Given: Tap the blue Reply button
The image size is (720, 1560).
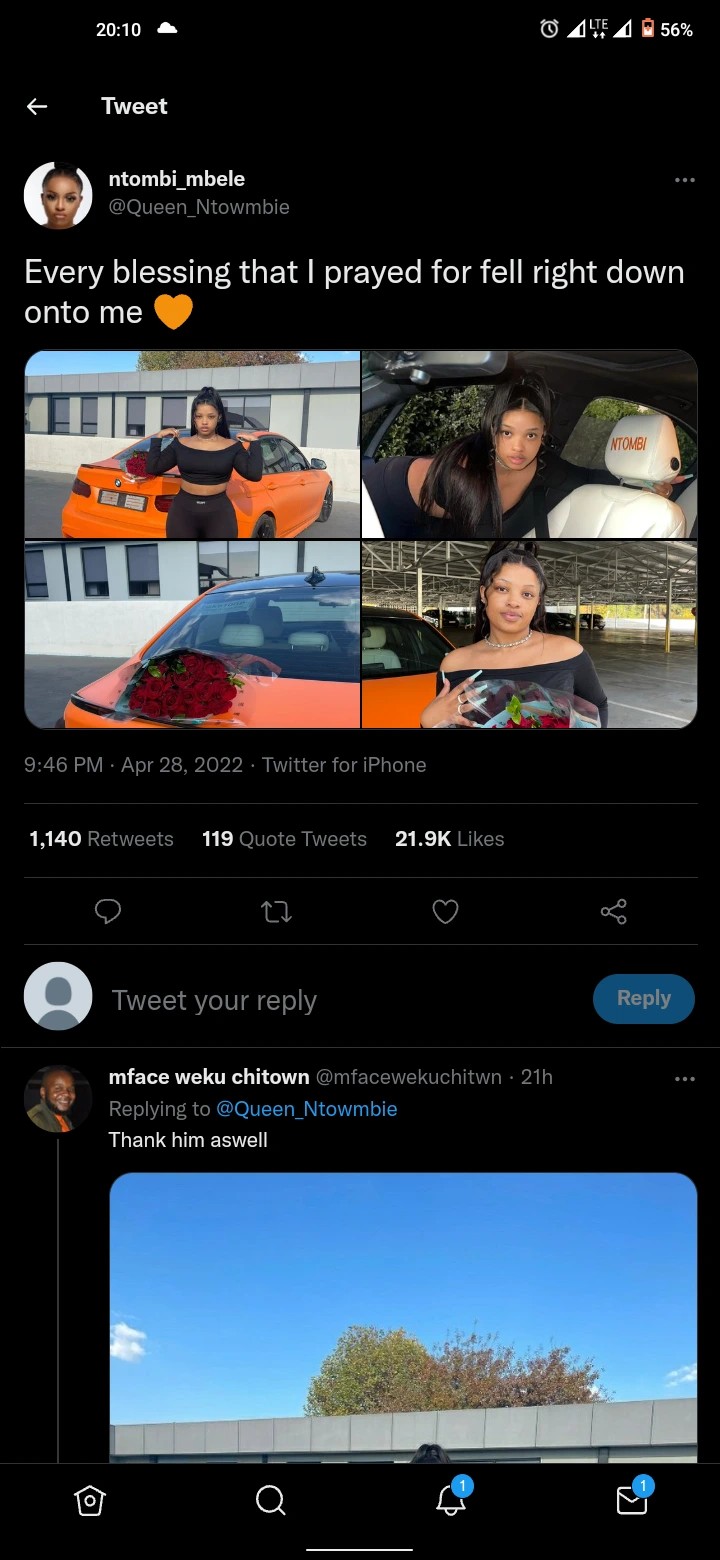Looking at the screenshot, I should (643, 998).
